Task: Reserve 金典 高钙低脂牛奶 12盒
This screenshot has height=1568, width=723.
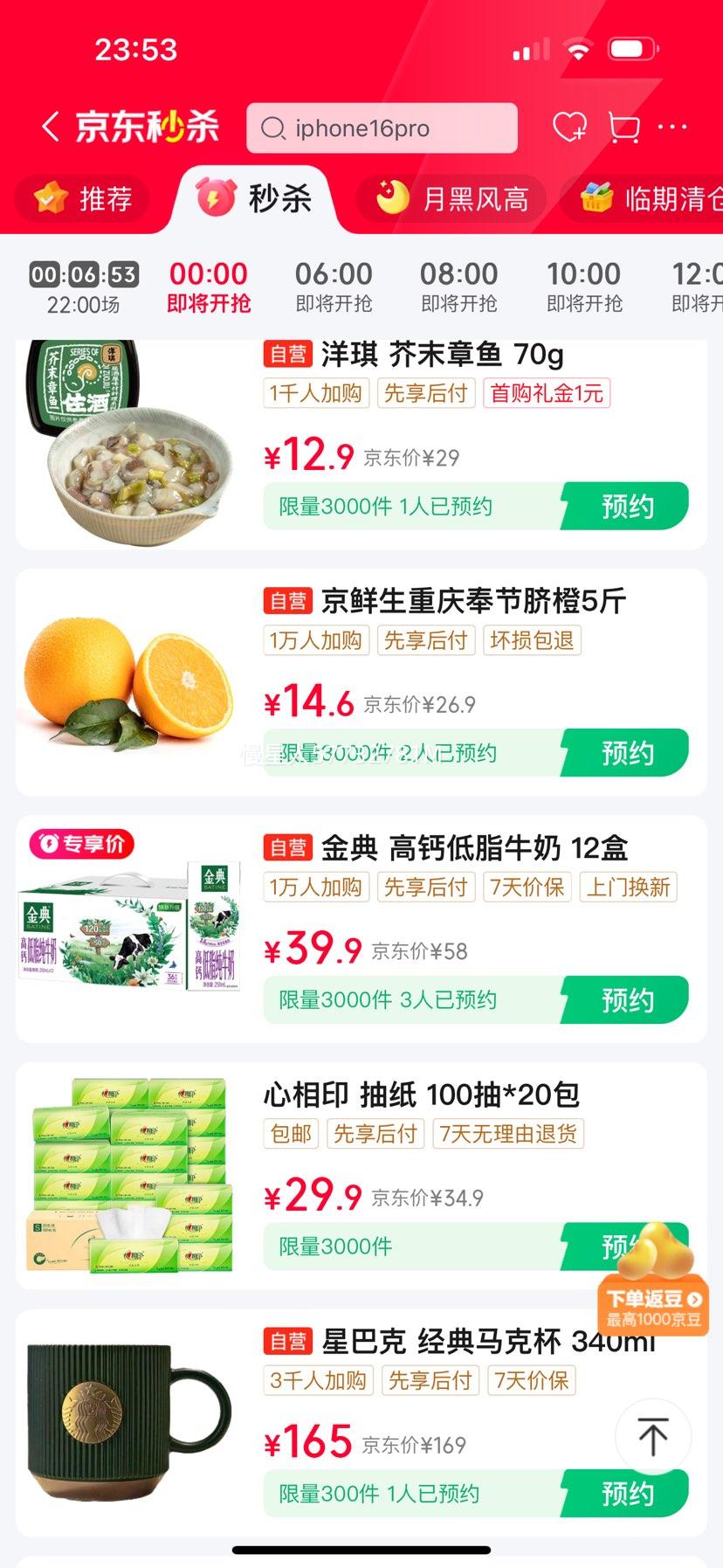Action: click(x=626, y=999)
